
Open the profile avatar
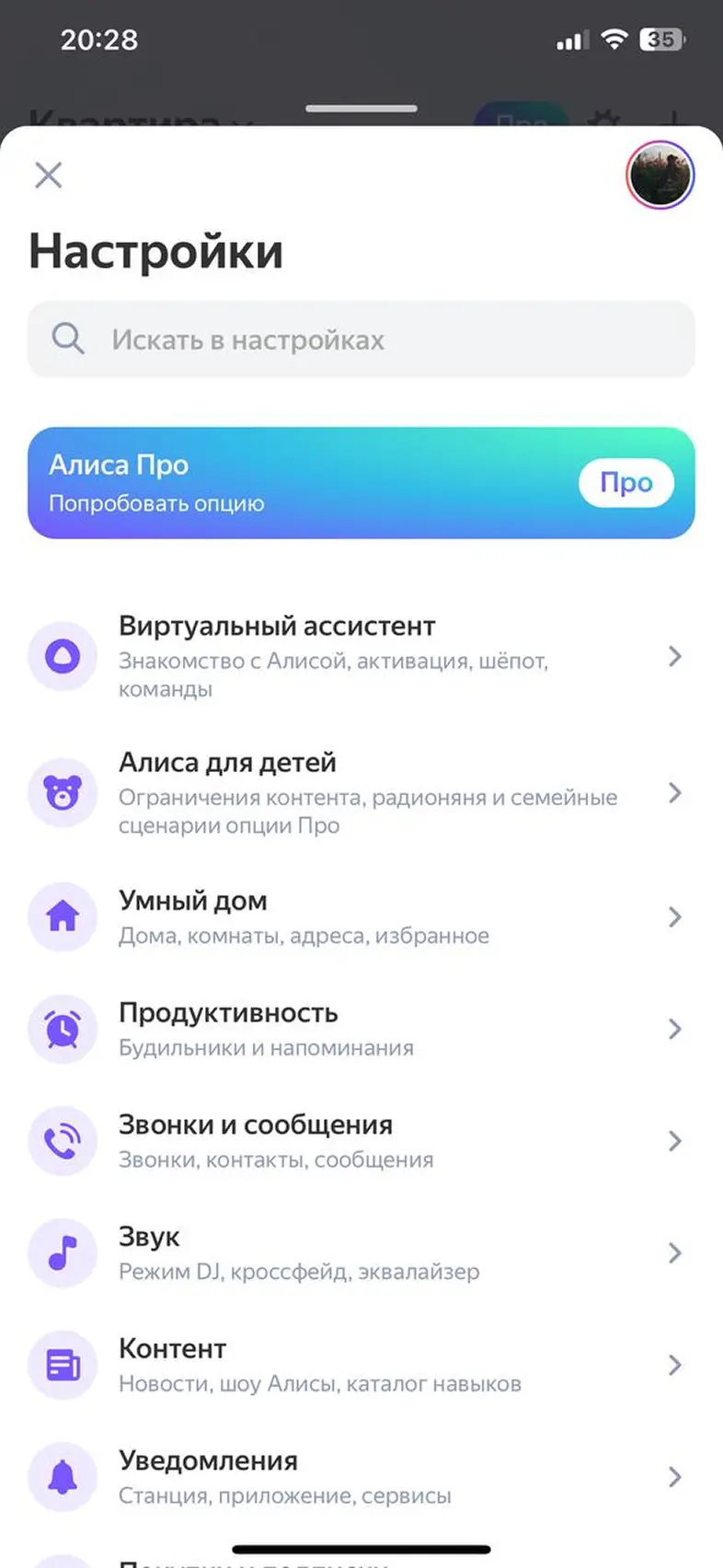tap(660, 176)
